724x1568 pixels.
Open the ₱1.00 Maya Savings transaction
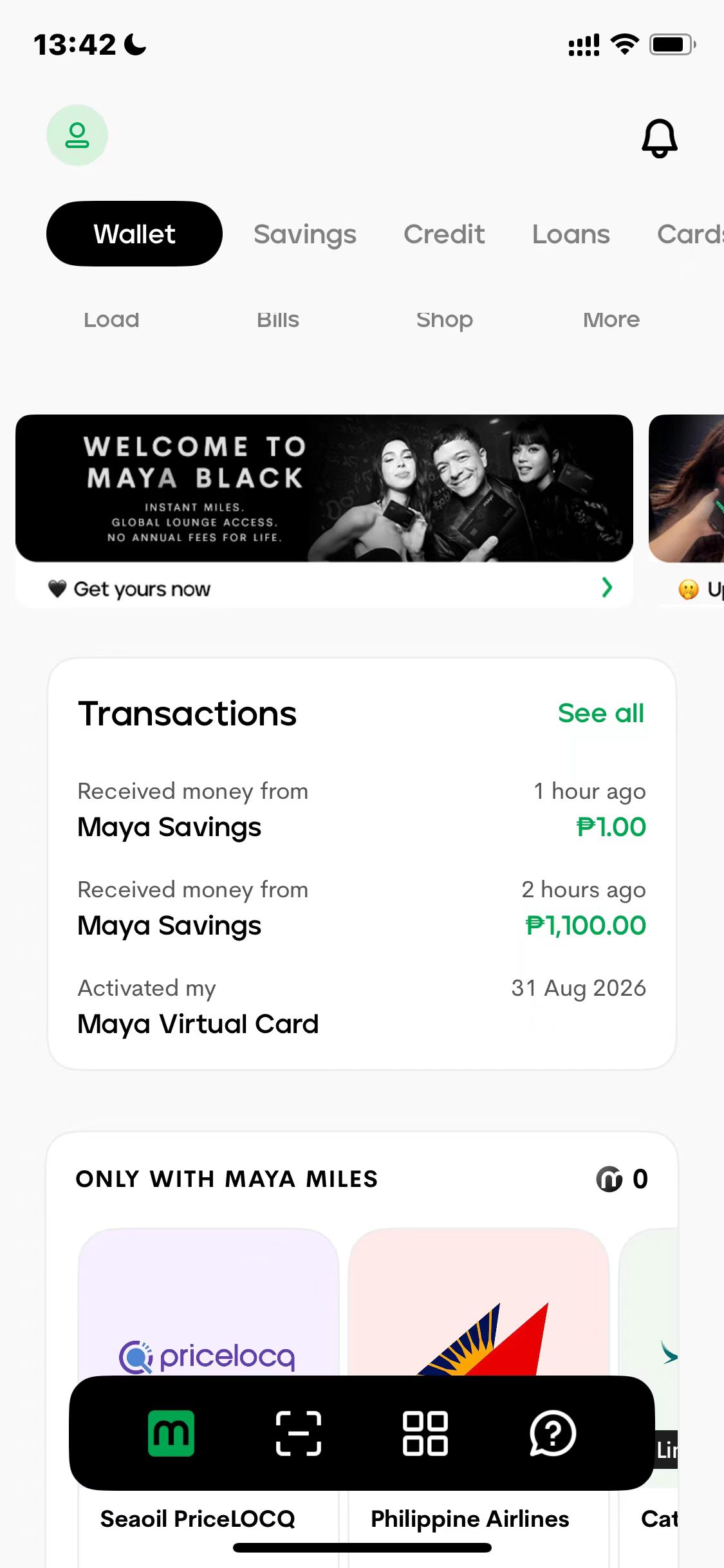(362, 810)
